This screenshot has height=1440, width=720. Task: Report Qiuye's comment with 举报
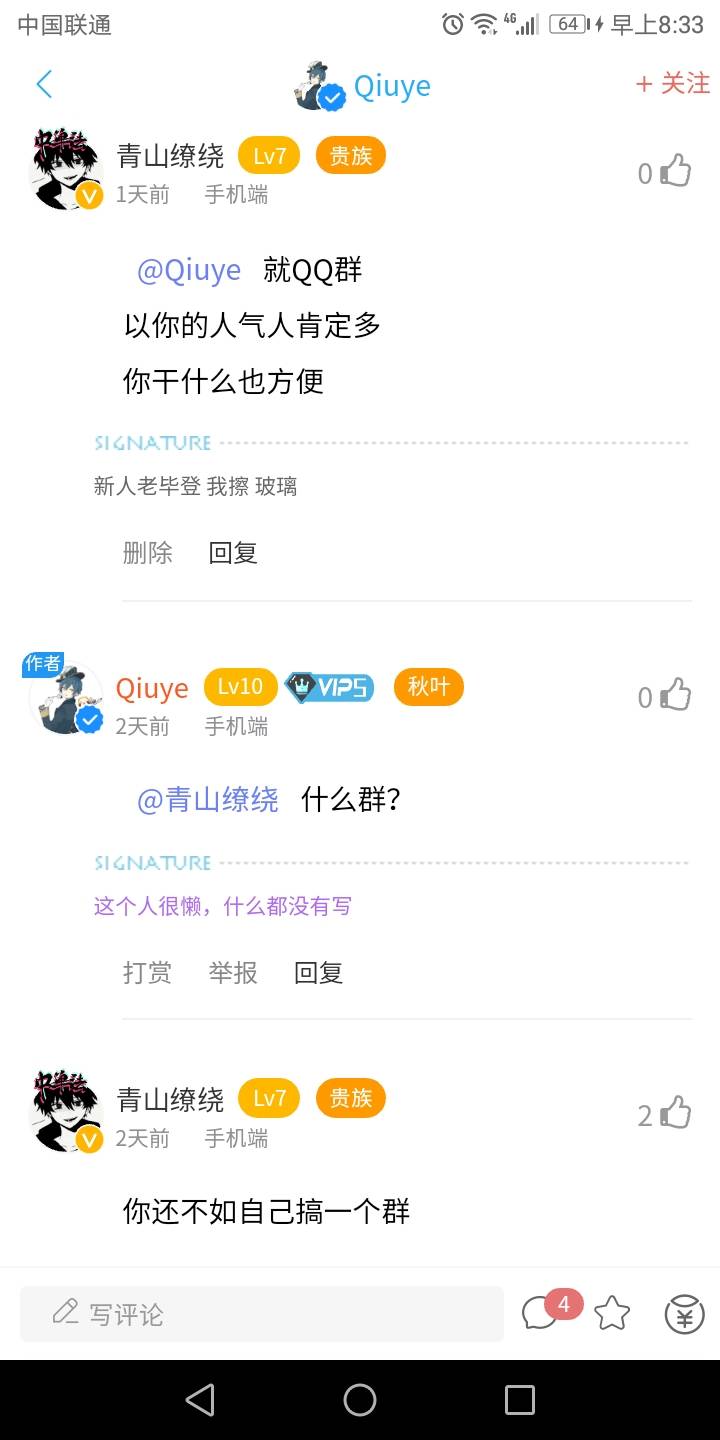pos(233,972)
